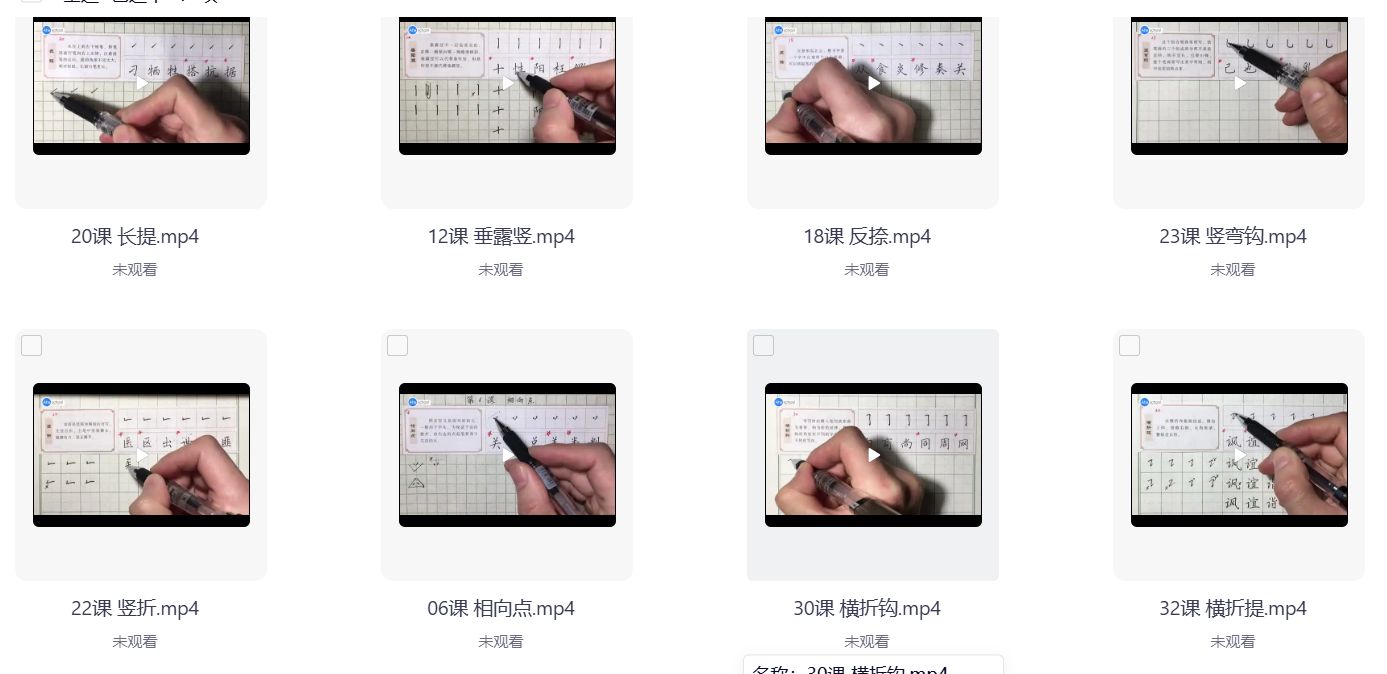Select checkbox for 22课 竖折.mp4
The image size is (1387, 674).
[x=32, y=345]
